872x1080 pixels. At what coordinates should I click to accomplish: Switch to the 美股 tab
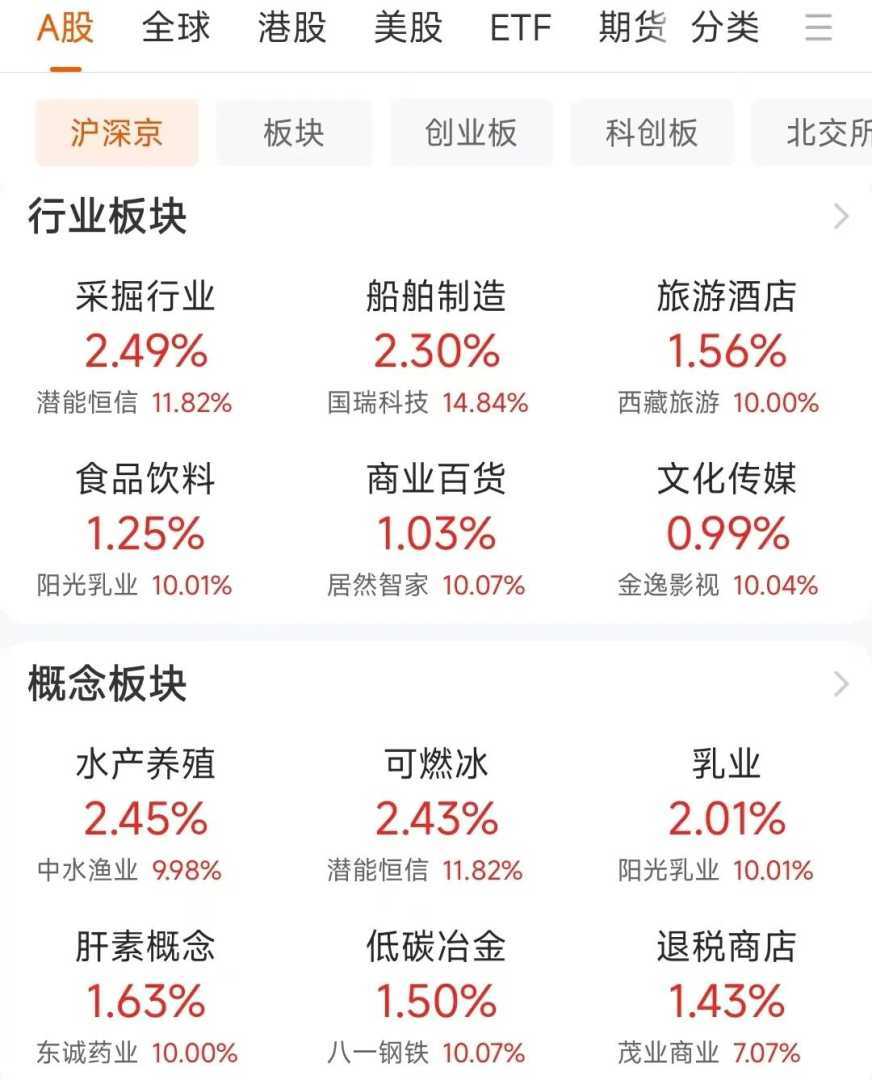[x=408, y=28]
